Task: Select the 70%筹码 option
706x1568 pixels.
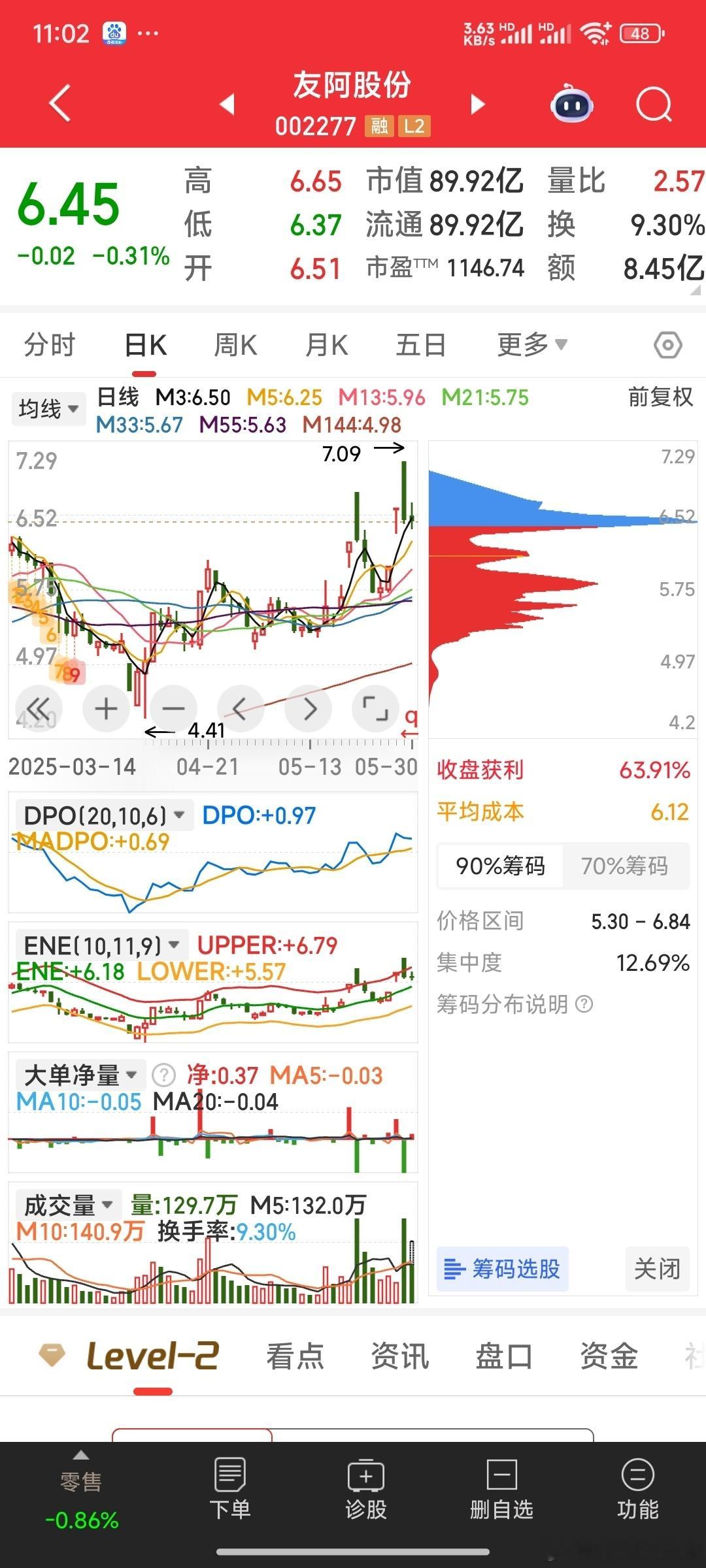Action: pyautogui.click(x=625, y=866)
